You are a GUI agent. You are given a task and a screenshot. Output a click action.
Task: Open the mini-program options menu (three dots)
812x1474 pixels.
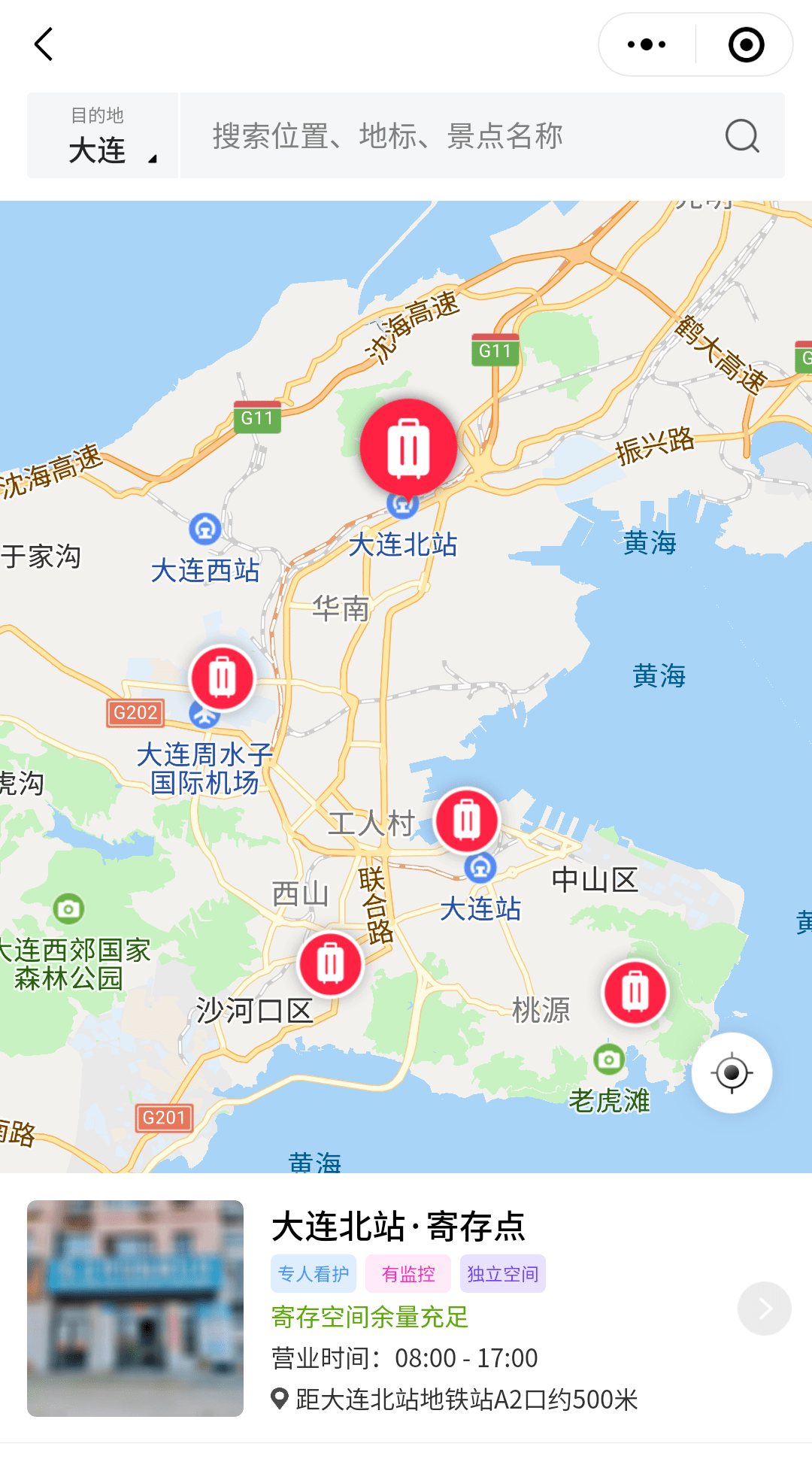645,44
